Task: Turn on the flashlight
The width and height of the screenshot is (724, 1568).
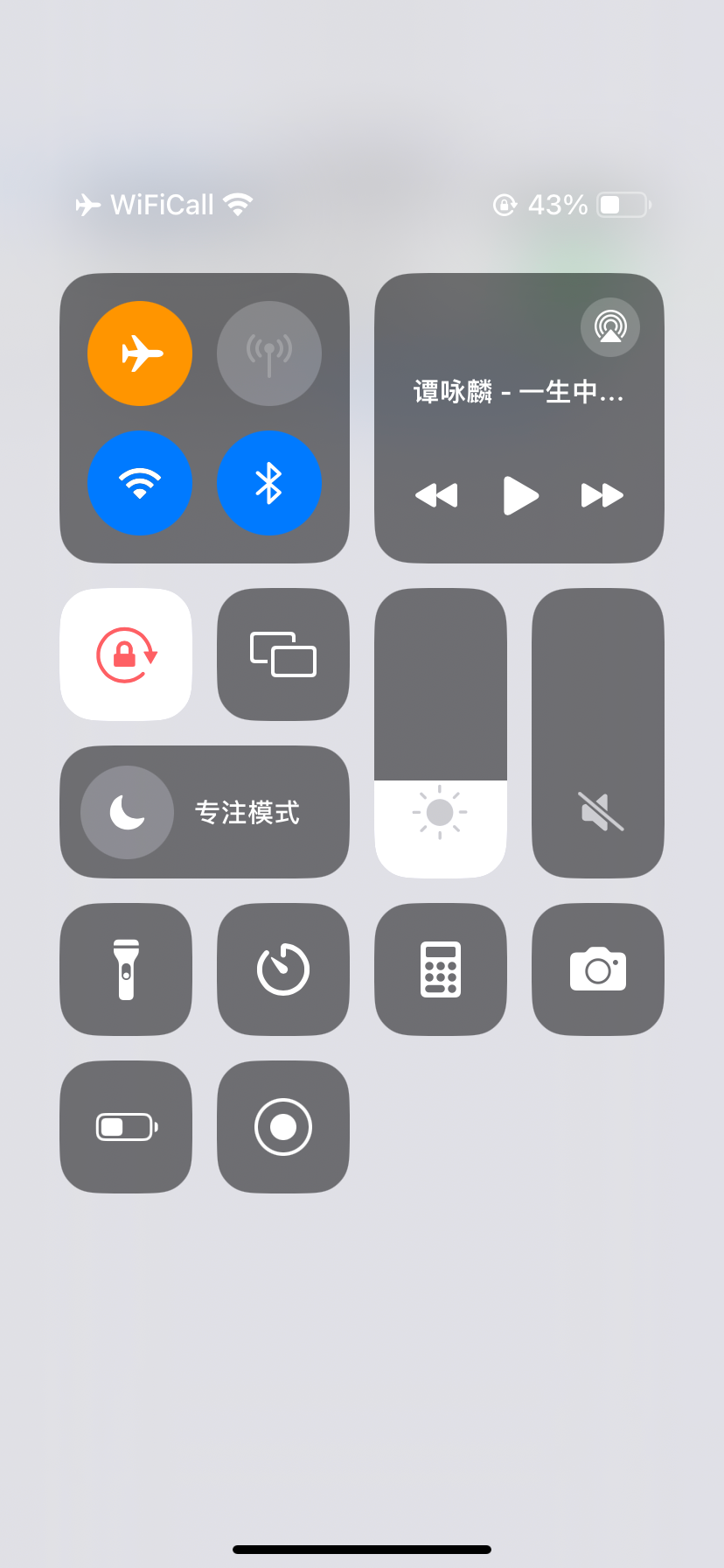Action: [126, 969]
